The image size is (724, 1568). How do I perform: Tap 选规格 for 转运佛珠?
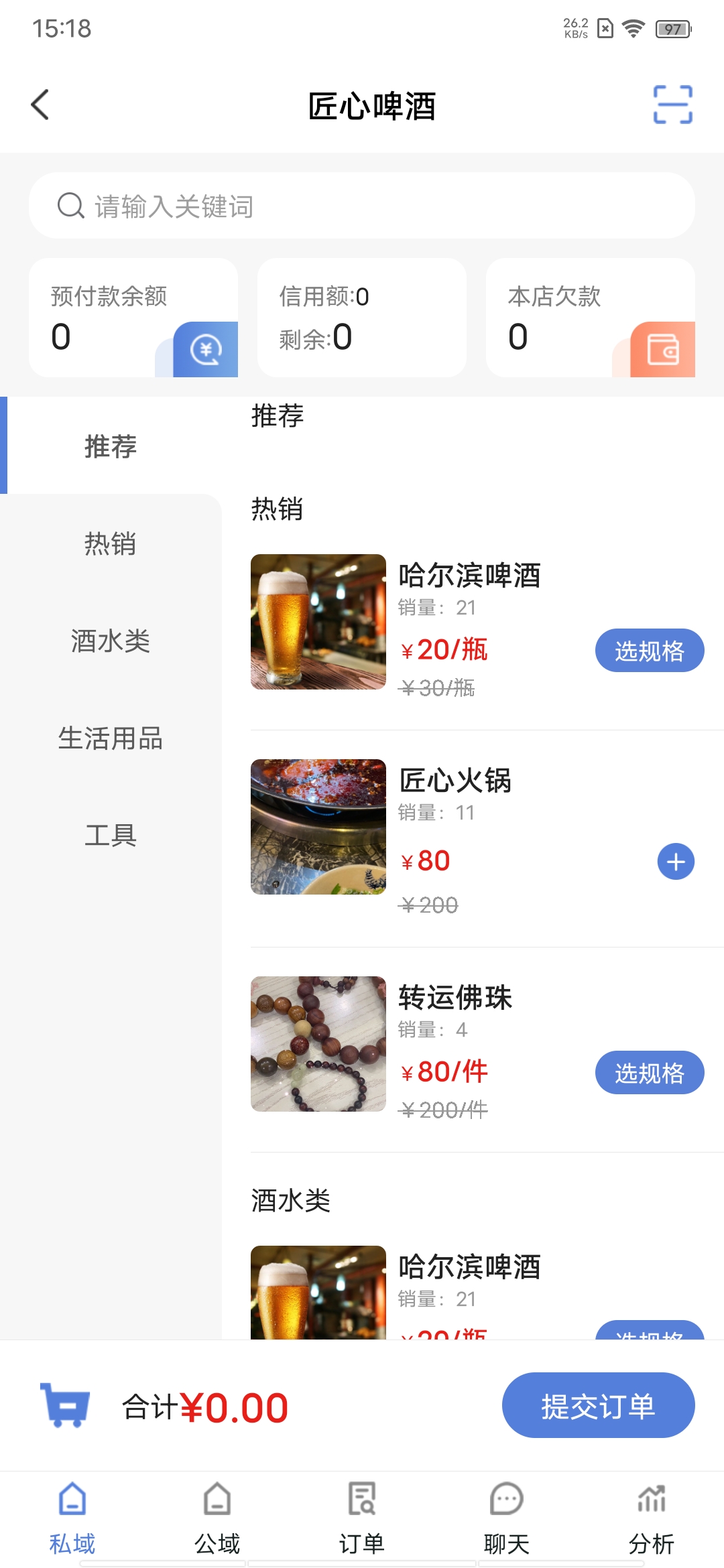coord(649,1072)
